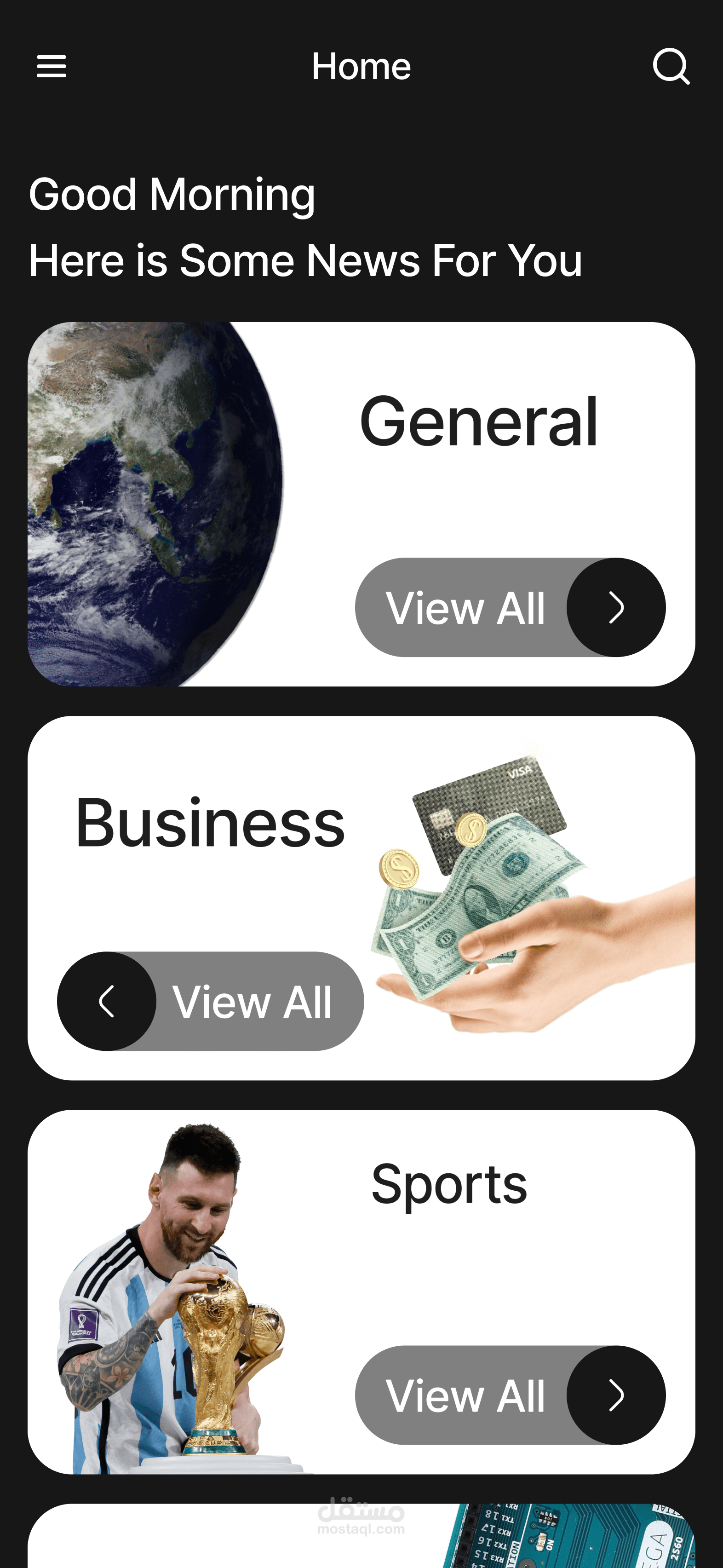Screen dimensions: 723x1568
Task: Open the hamburger menu
Action: (x=52, y=66)
